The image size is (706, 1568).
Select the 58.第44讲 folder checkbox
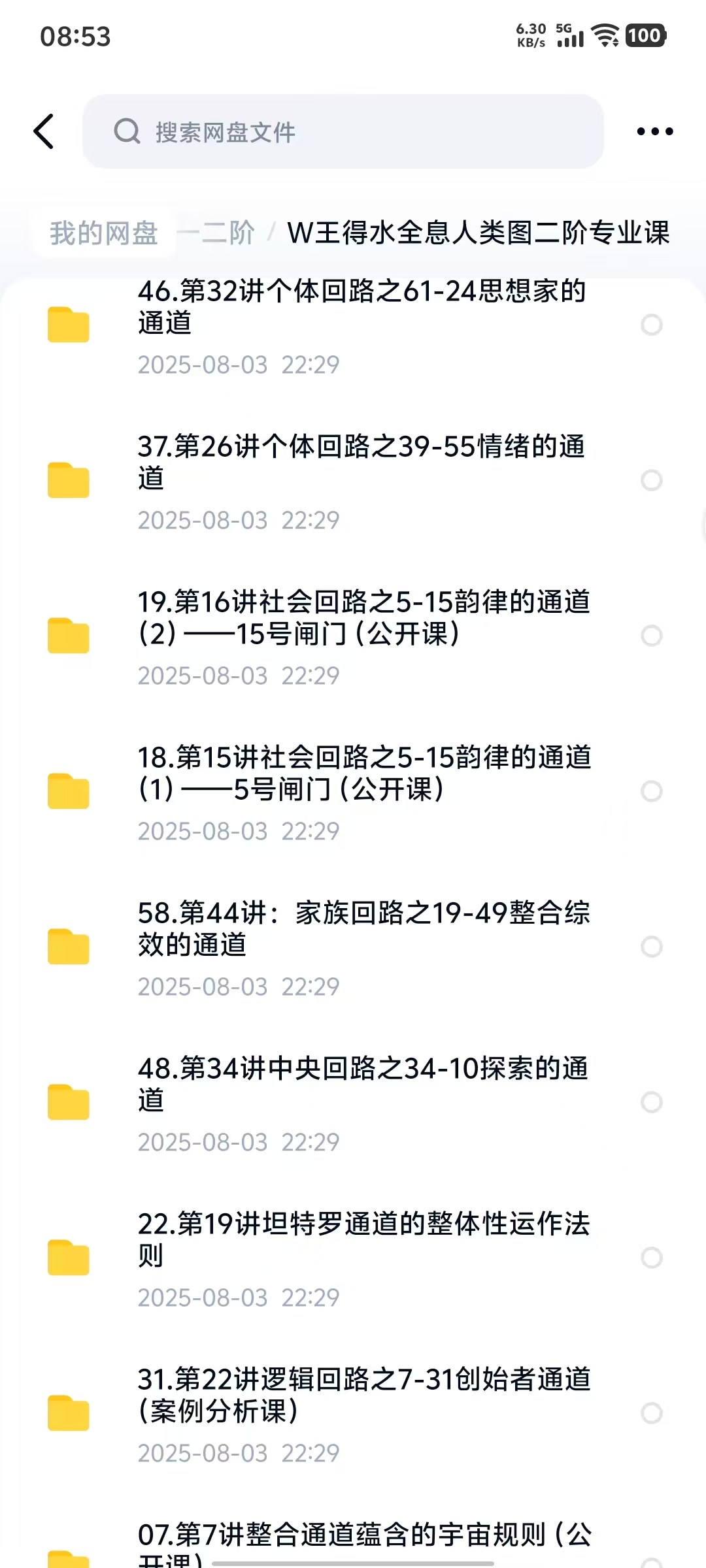point(651,947)
